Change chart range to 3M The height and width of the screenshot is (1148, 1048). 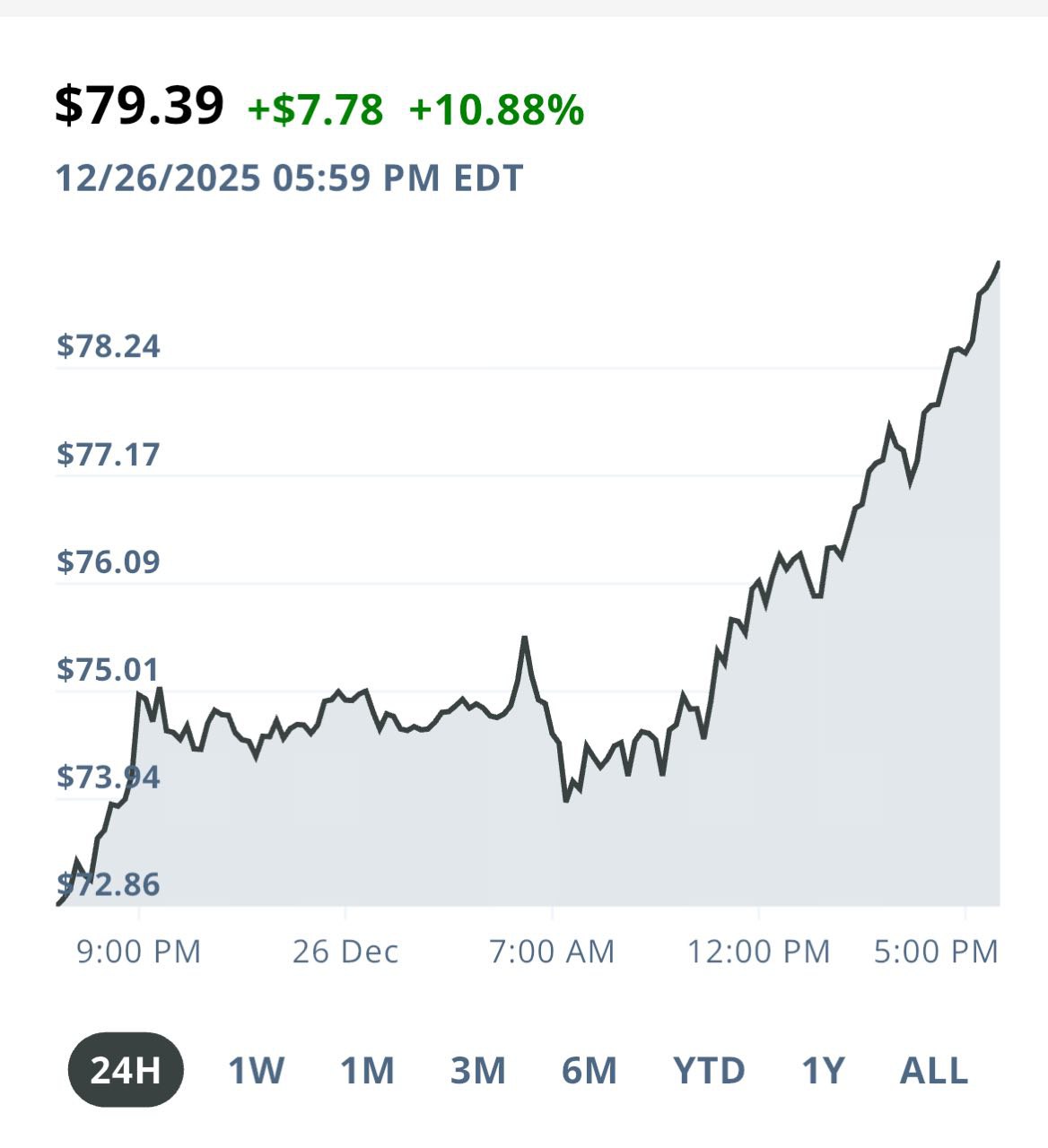coord(478,1070)
